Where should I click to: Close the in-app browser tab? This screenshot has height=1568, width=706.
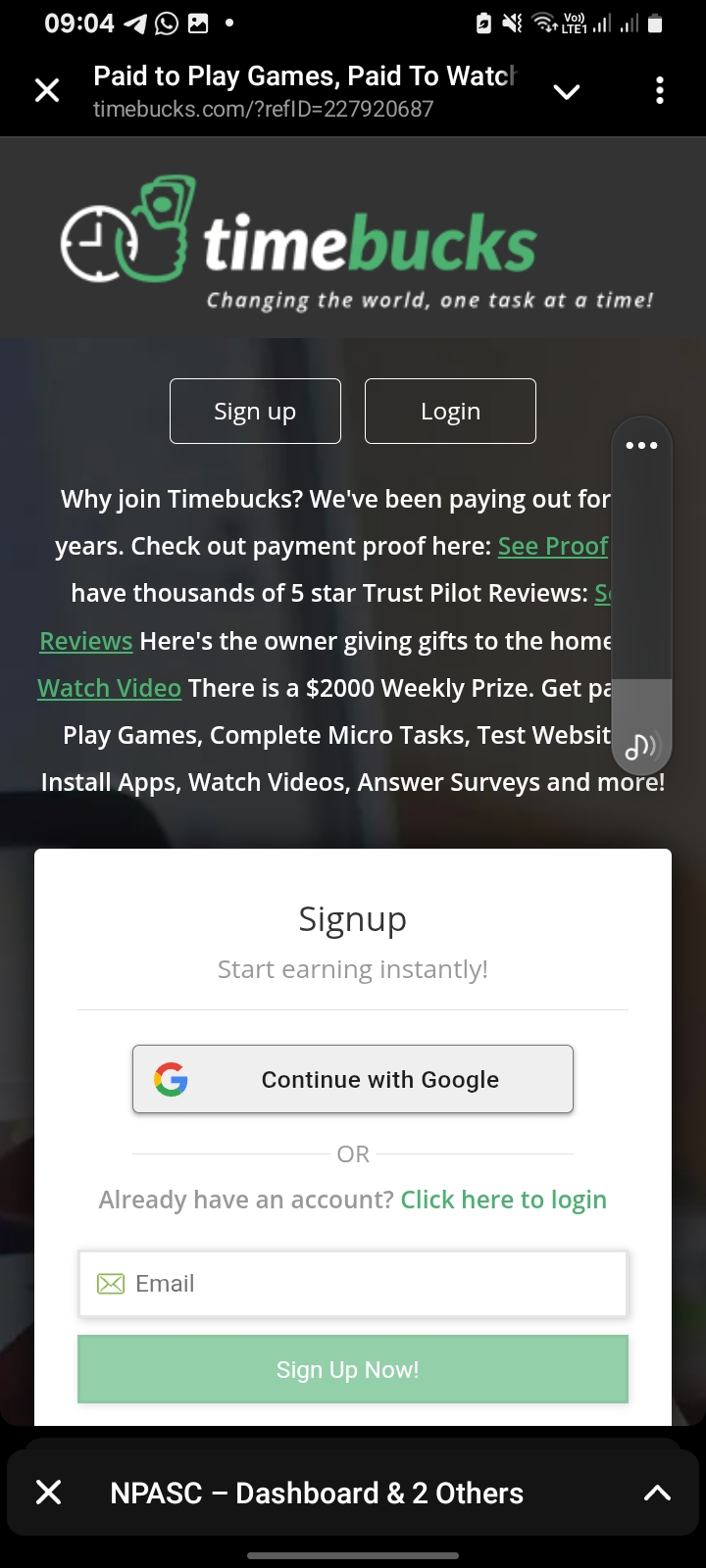[47, 91]
